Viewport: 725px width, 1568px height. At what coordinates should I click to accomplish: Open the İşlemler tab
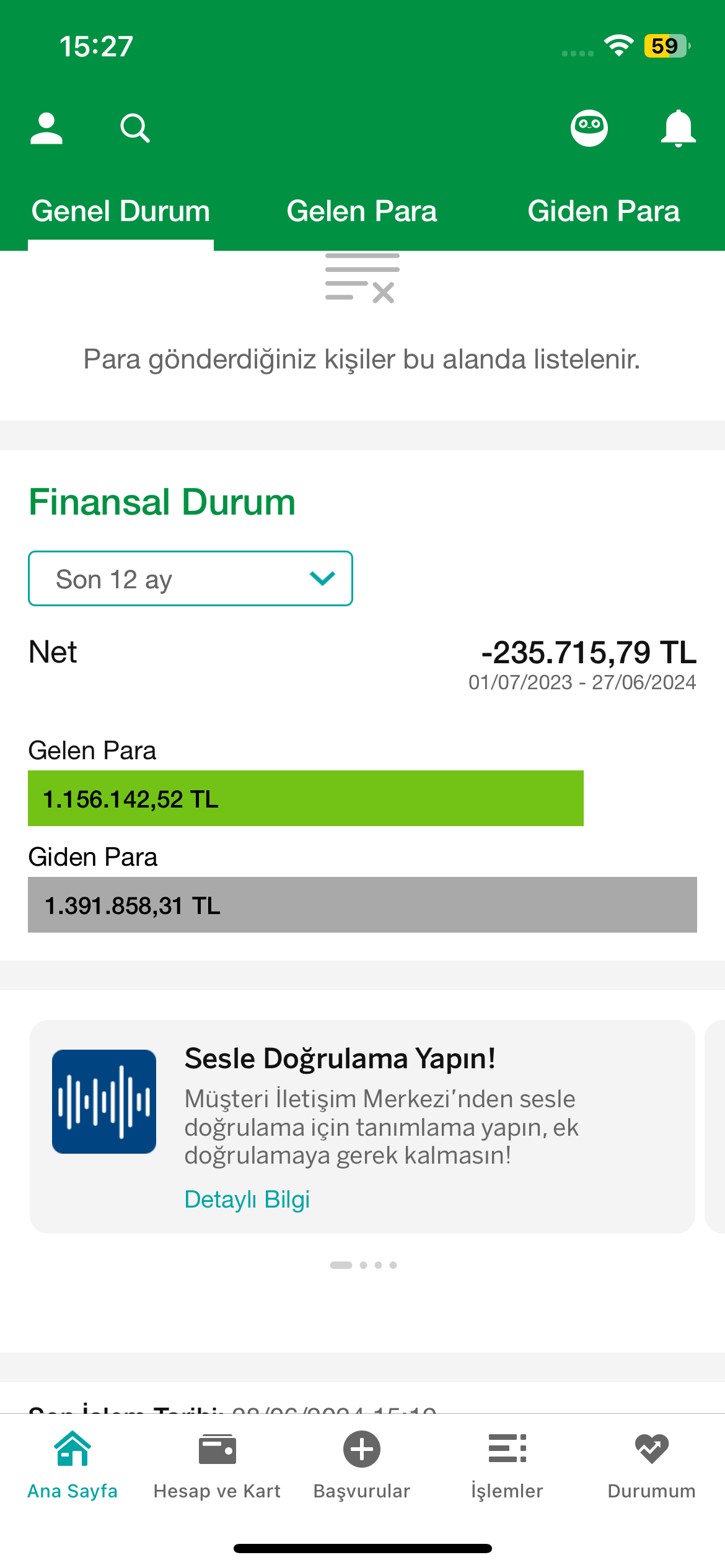(x=507, y=1466)
